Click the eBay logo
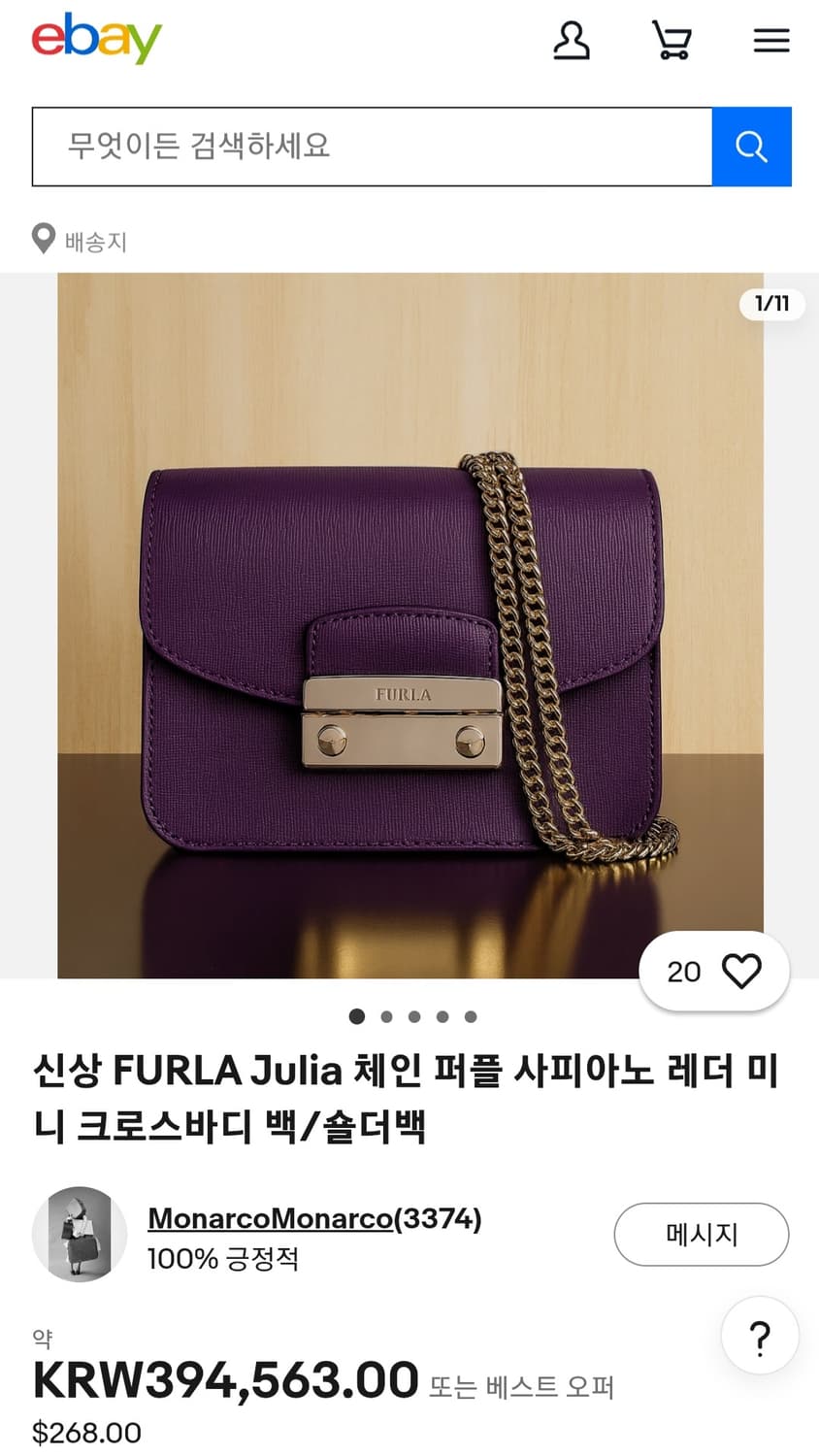Screen dimensions: 819x1456 pyautogui.click(x=94, y=39)
